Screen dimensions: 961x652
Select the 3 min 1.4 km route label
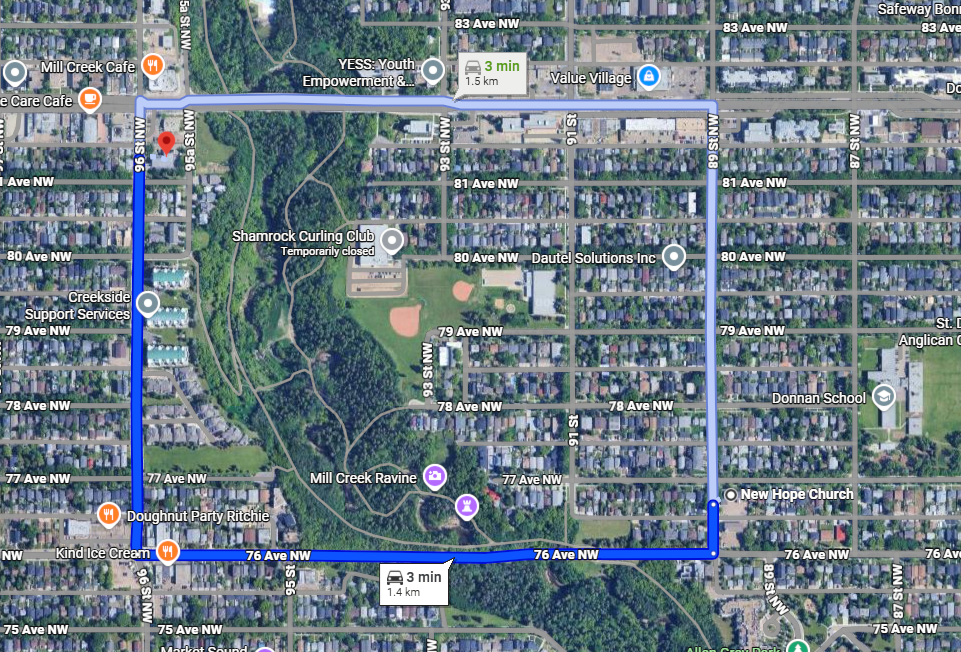coord(414,584)
